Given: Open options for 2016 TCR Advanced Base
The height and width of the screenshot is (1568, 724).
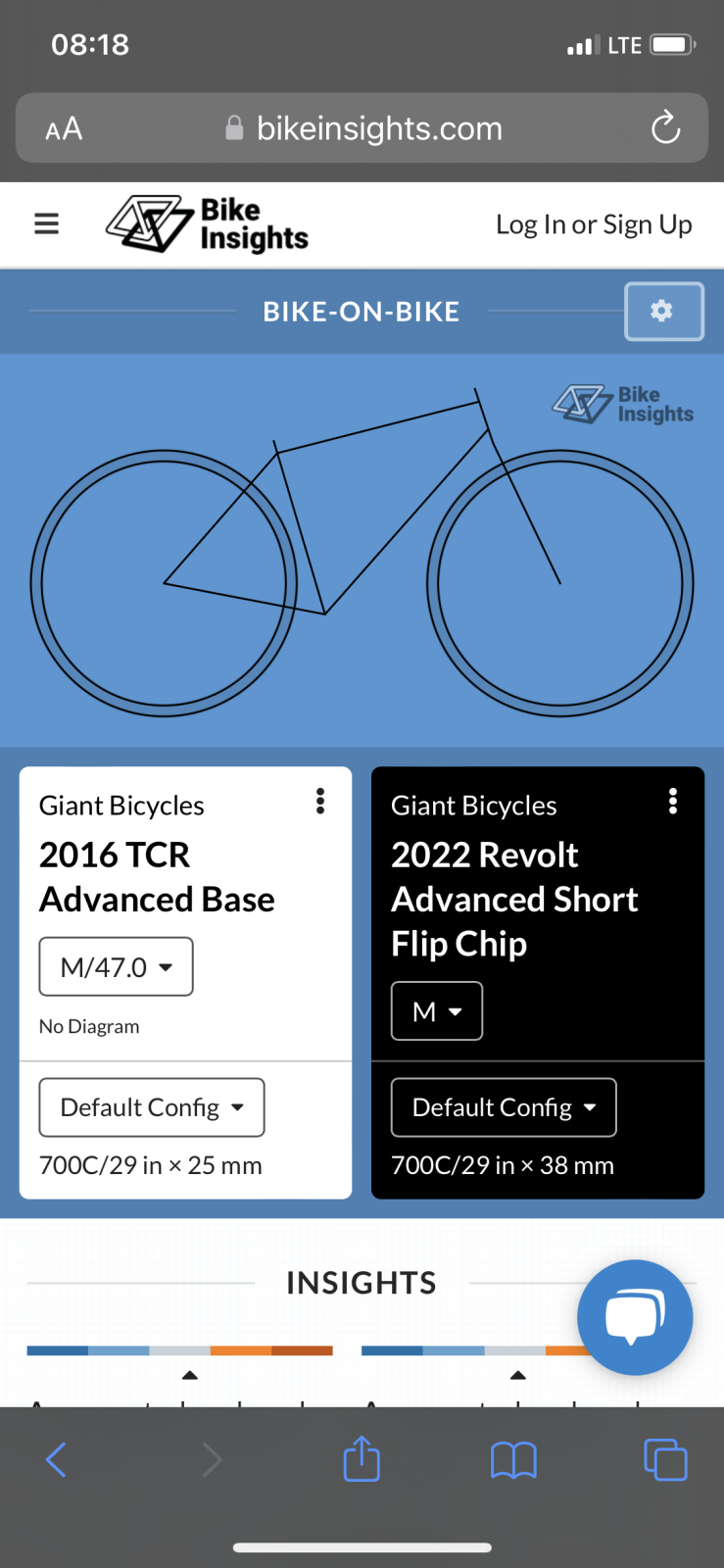Looking at the screenshot, I should coord(320,802).
